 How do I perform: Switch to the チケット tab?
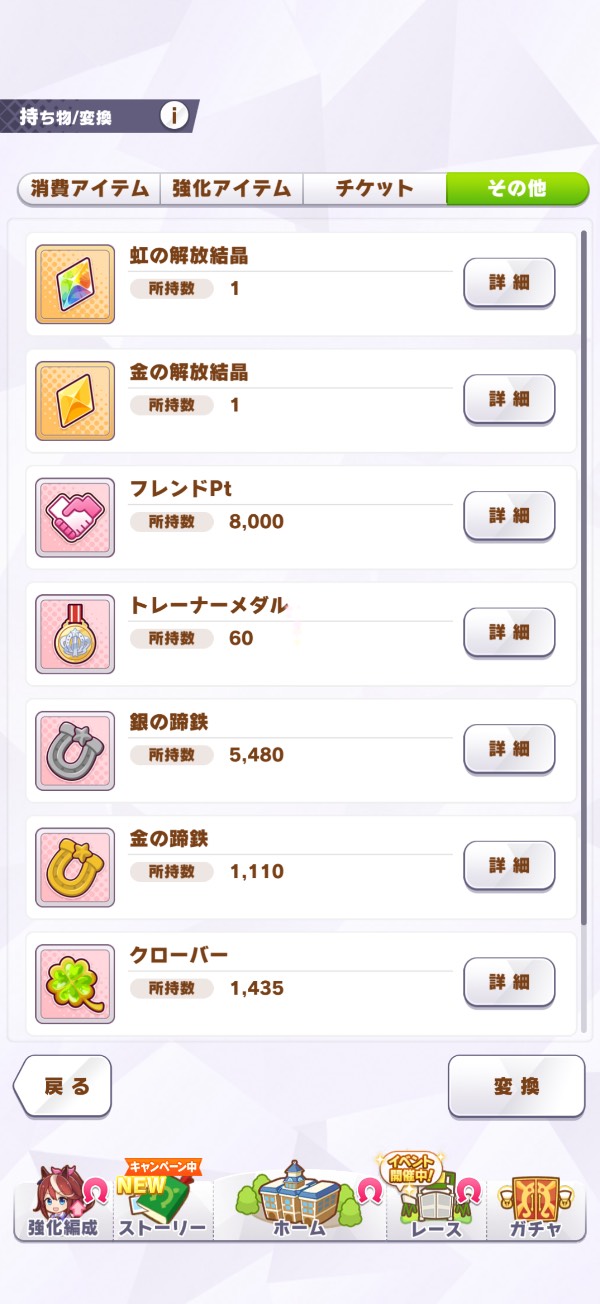374,188
